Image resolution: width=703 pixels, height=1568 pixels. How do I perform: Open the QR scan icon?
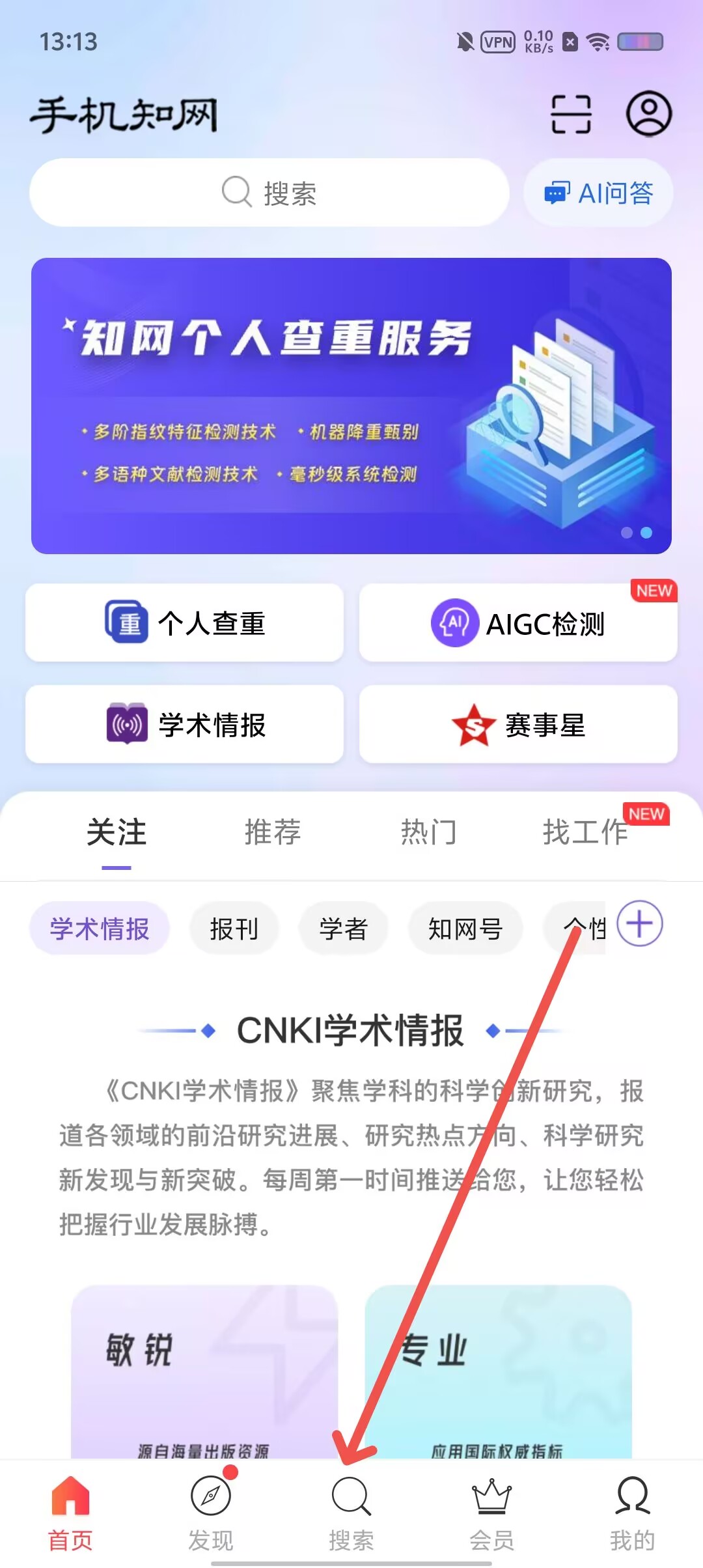click(571, 114)
